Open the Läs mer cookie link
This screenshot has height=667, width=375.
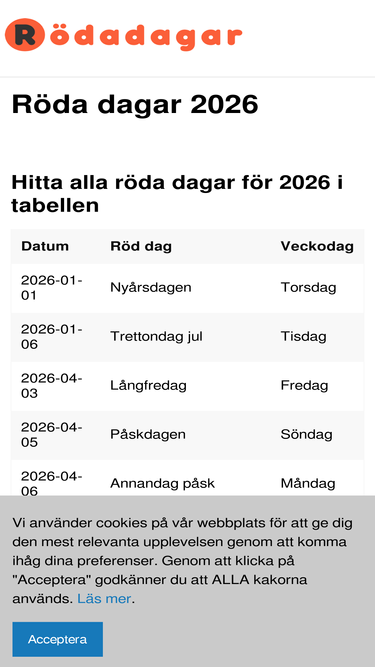click(x=104, y=599)
